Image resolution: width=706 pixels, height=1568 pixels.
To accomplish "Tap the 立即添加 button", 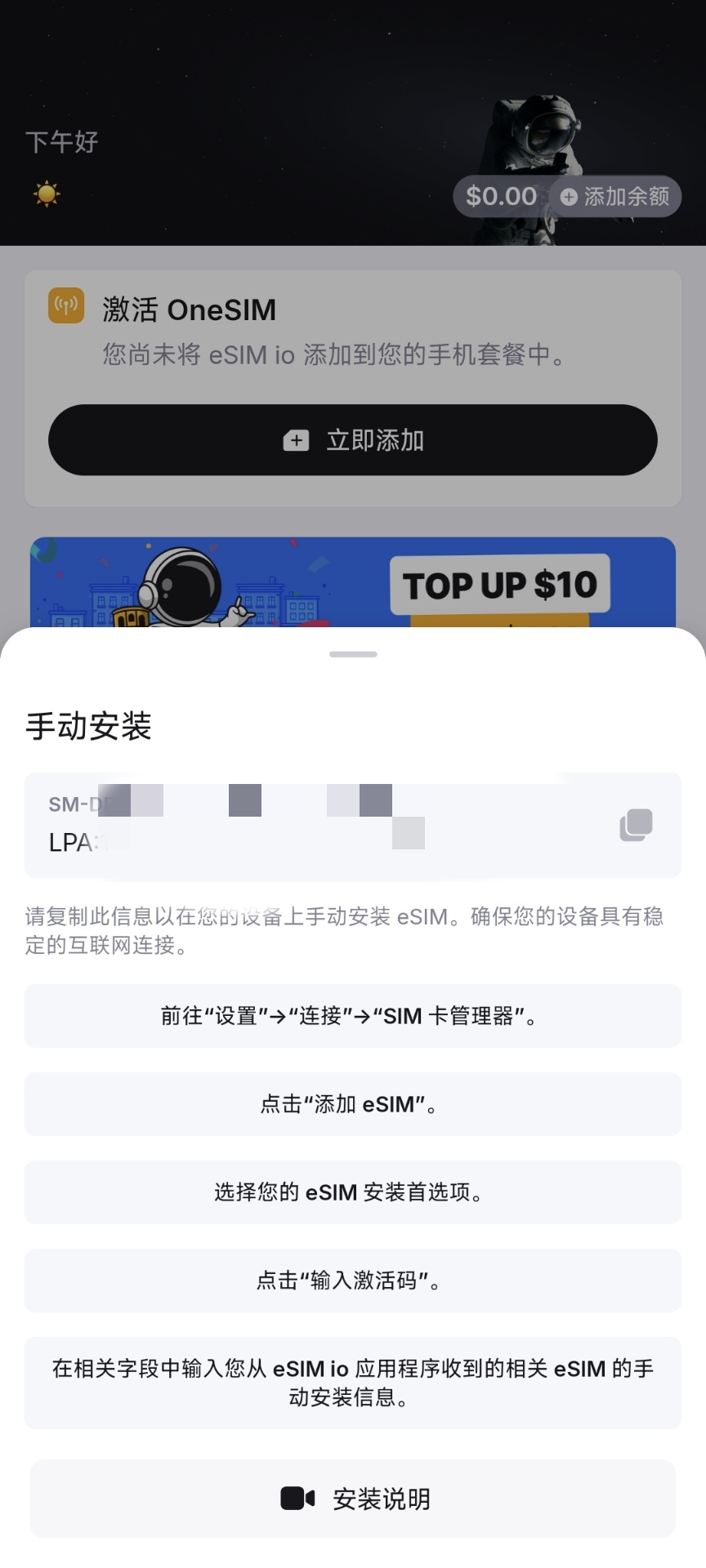I will click(353, 440).
